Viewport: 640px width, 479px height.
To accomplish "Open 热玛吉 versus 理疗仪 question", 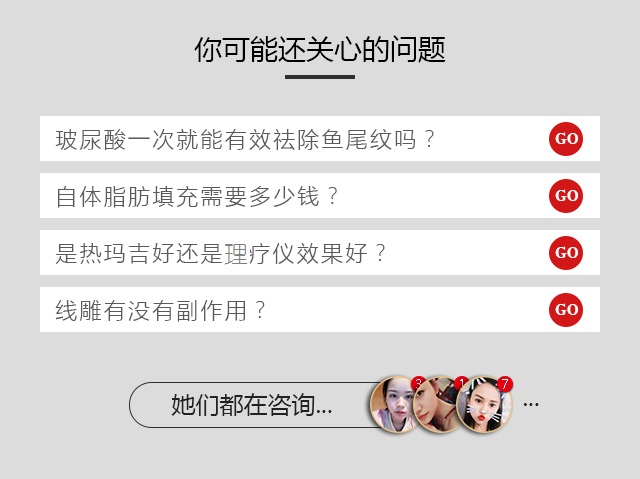I will coord(220,253).
